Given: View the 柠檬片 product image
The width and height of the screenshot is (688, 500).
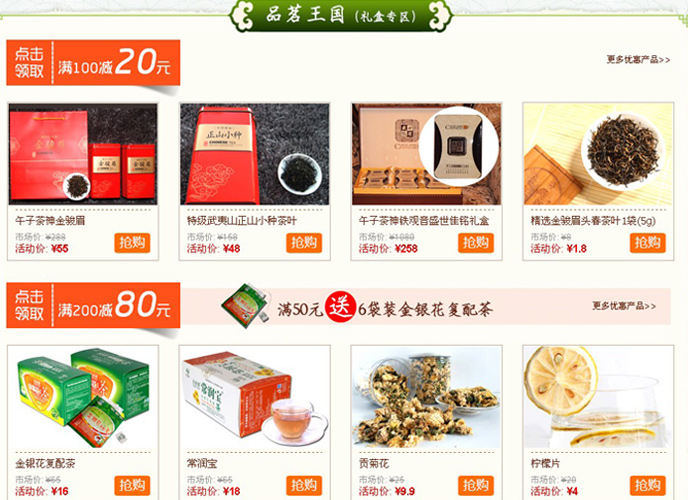Looking at the screenshot, I should 598,398.
